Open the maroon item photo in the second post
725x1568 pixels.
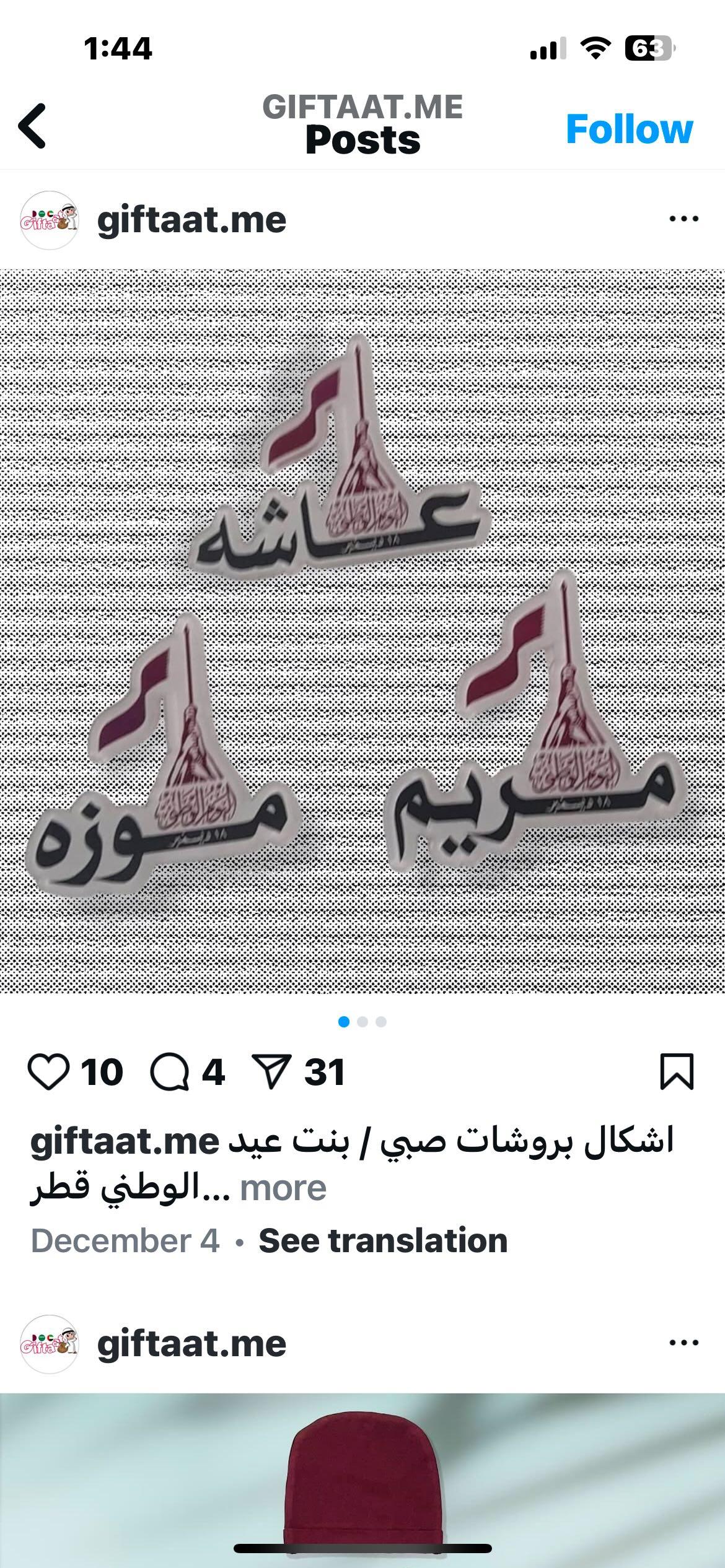click(362, 1480)
